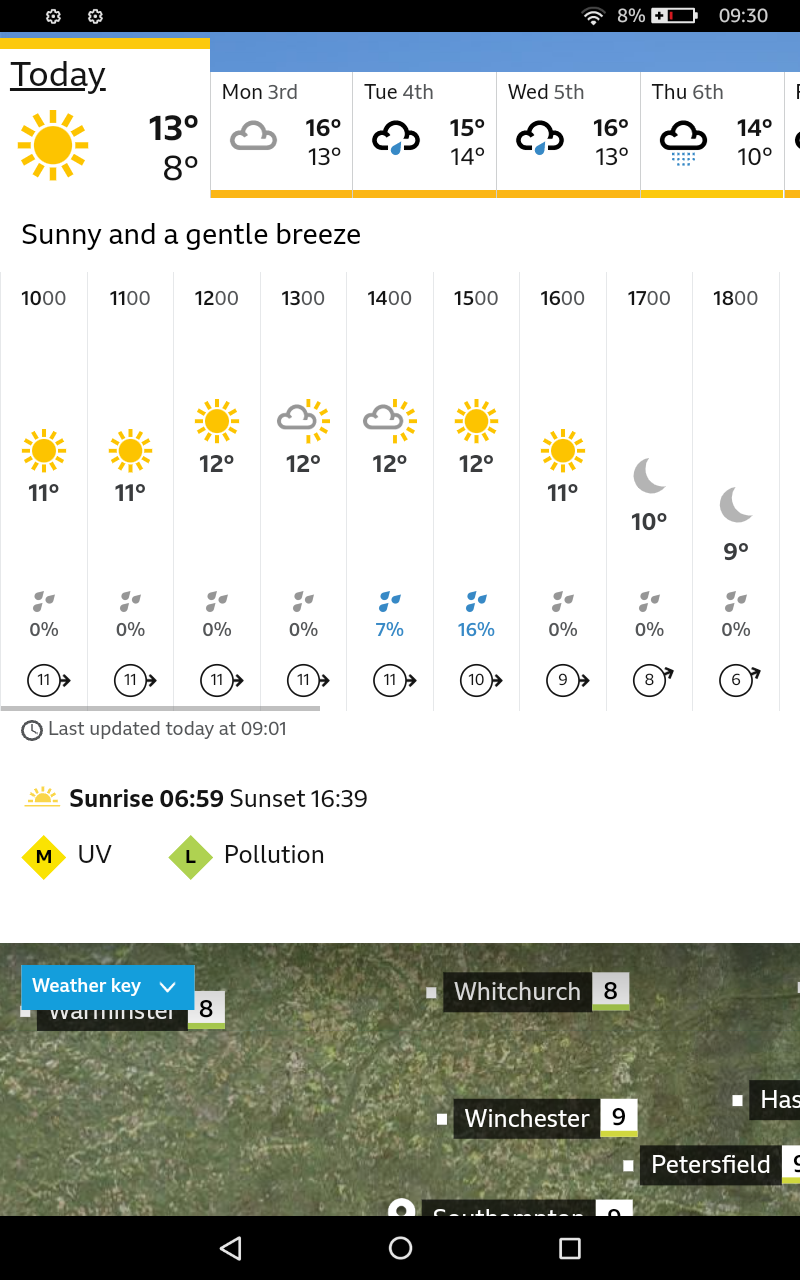
Task: Switch to the Mon 3rd forecast
Action: pyautogui.click(x=281, y=135)
